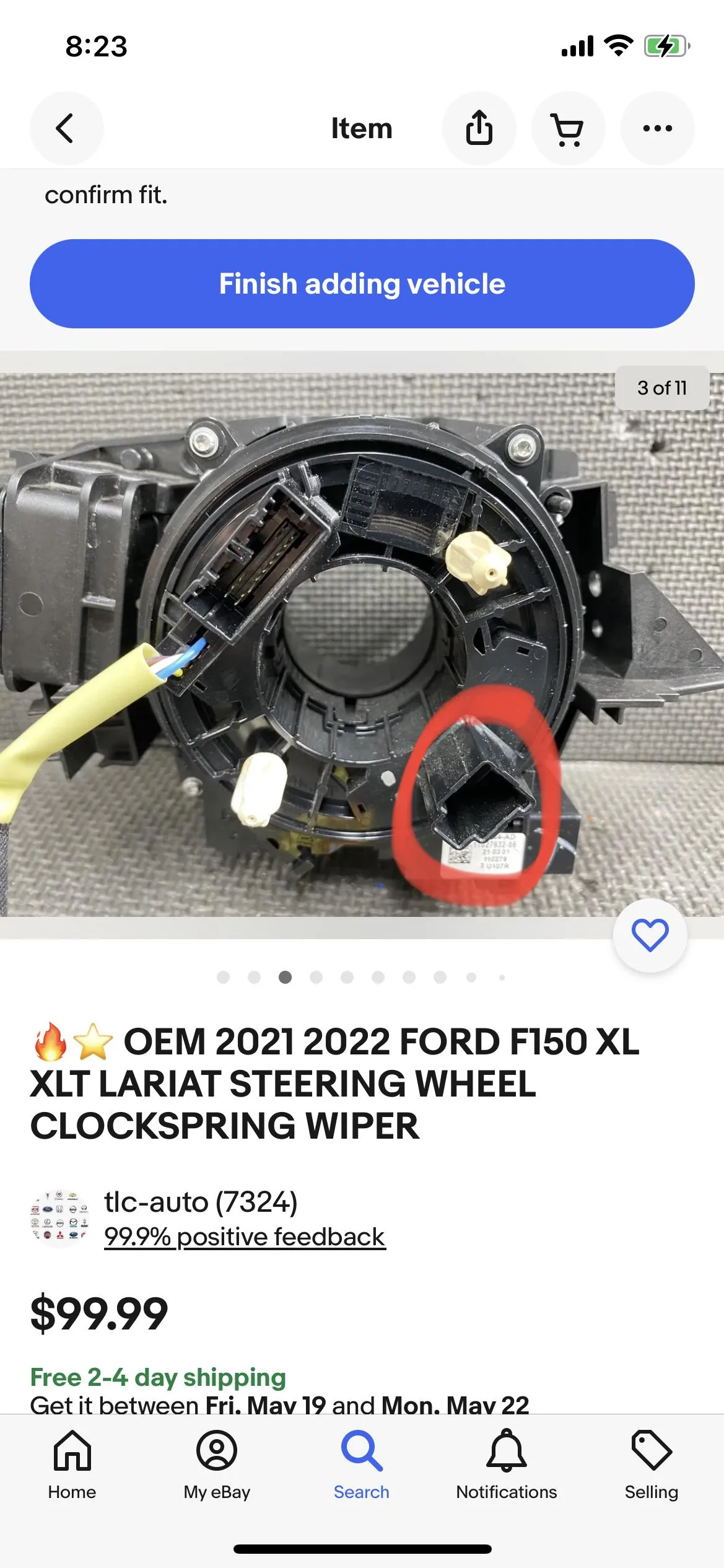Go to the Selling tab
The image size is (724, 1568).
pyautogui.click(x=651, y=1464)
